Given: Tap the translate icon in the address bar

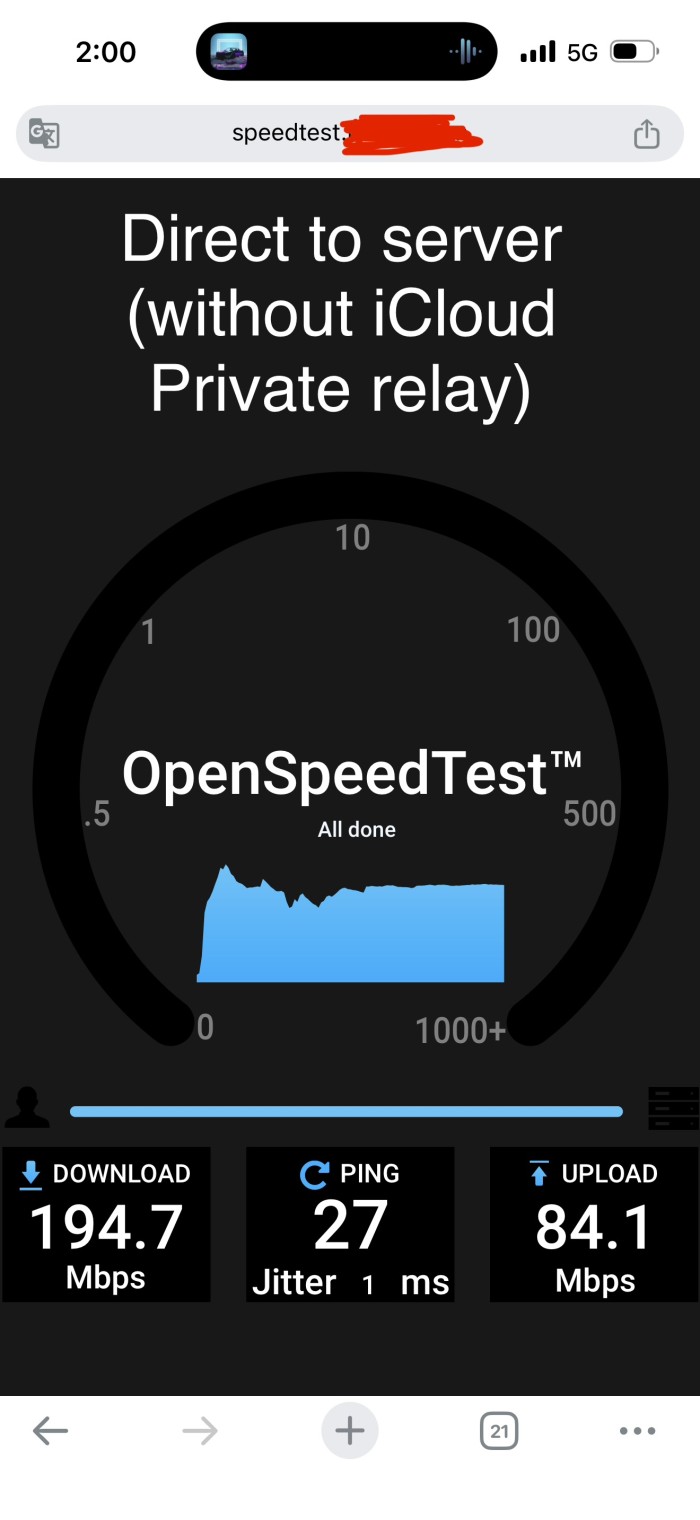Looking at the screenshot, I should (x=44, y=134).
